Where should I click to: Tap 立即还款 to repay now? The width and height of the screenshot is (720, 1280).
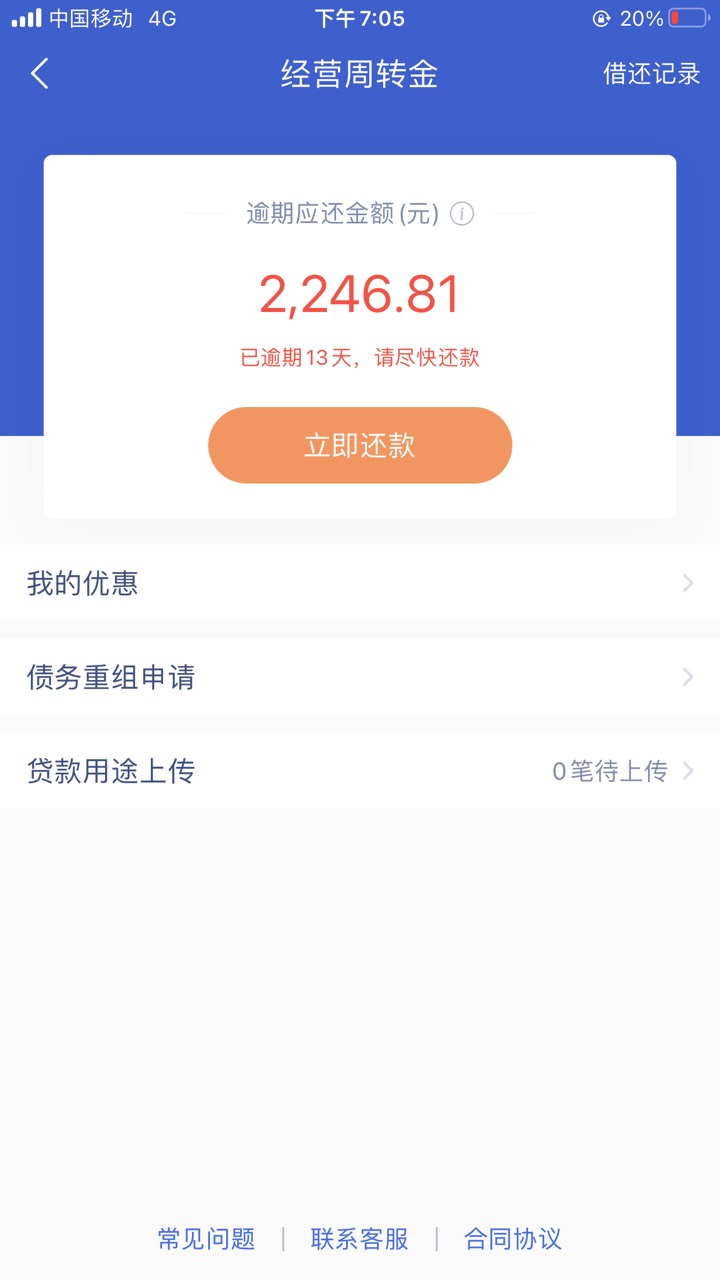coord(360,445)
